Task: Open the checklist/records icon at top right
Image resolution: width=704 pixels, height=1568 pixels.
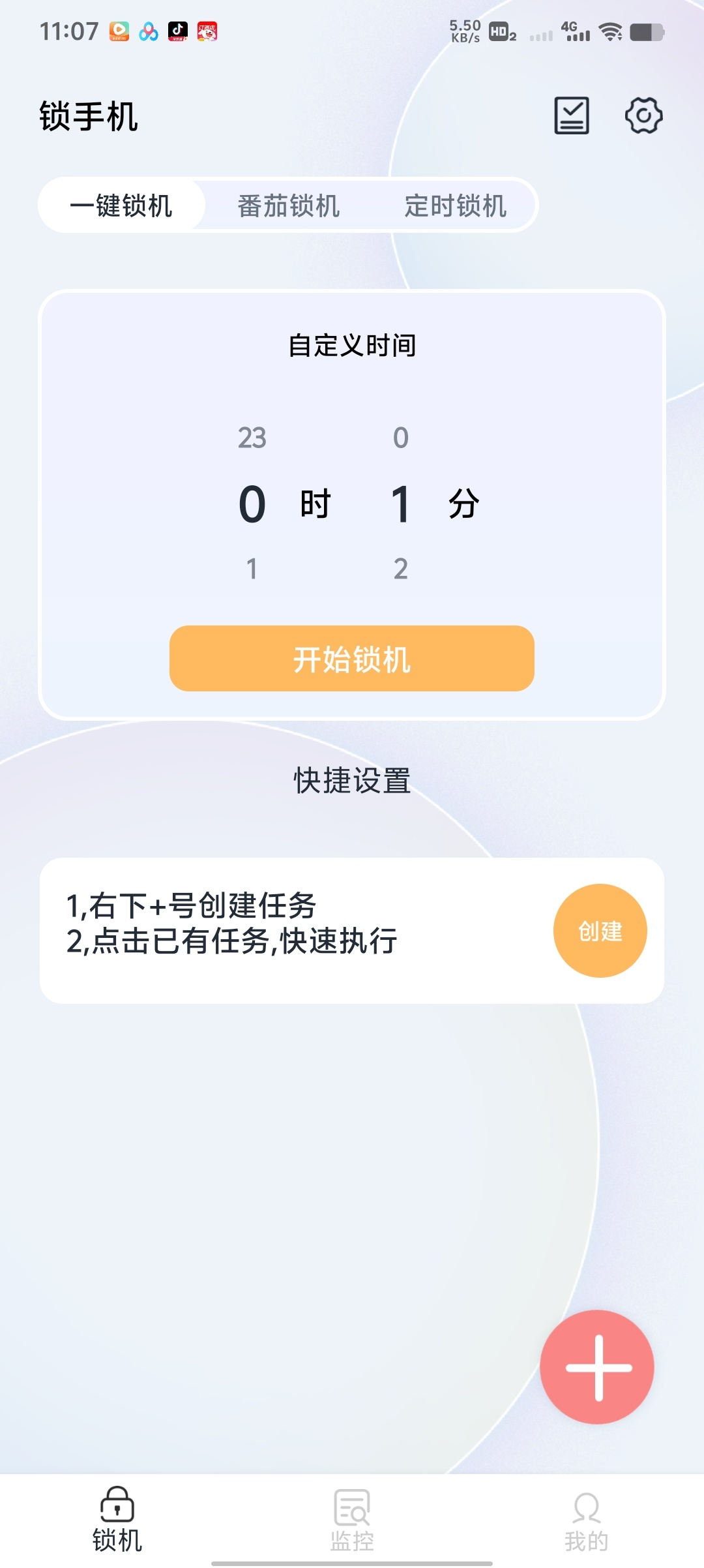Action: click(570, 115)
